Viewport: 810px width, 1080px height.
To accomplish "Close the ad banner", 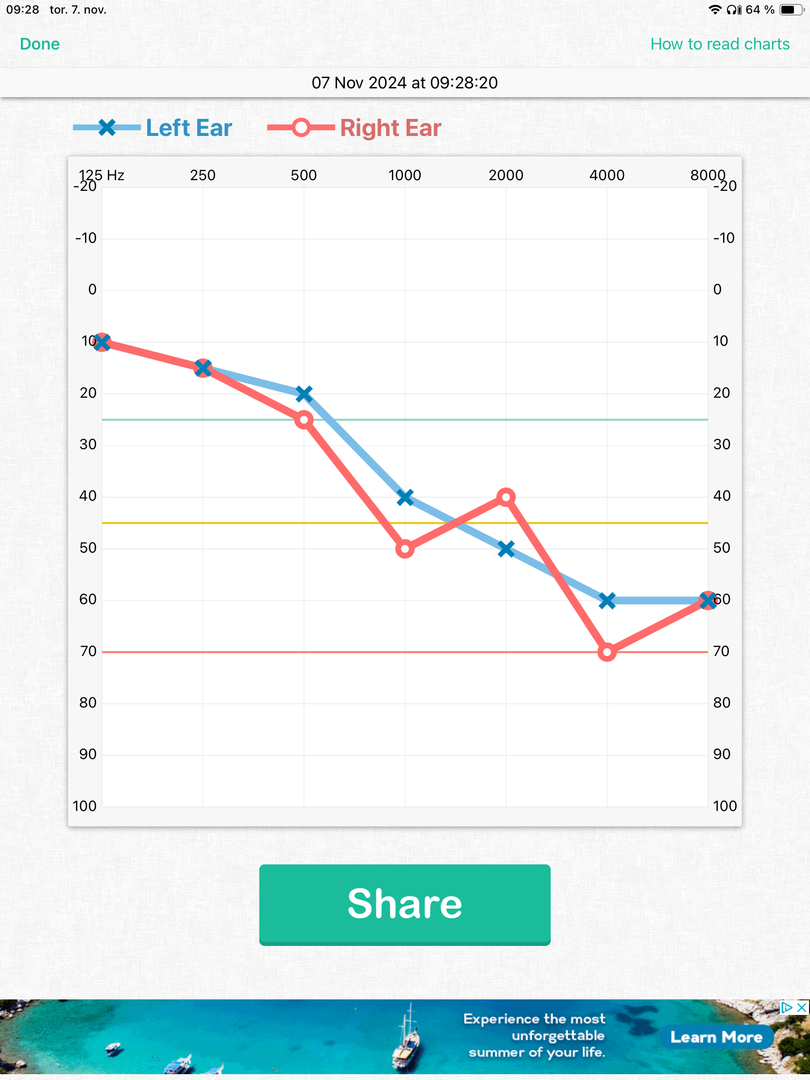I will click(801, 1008).
